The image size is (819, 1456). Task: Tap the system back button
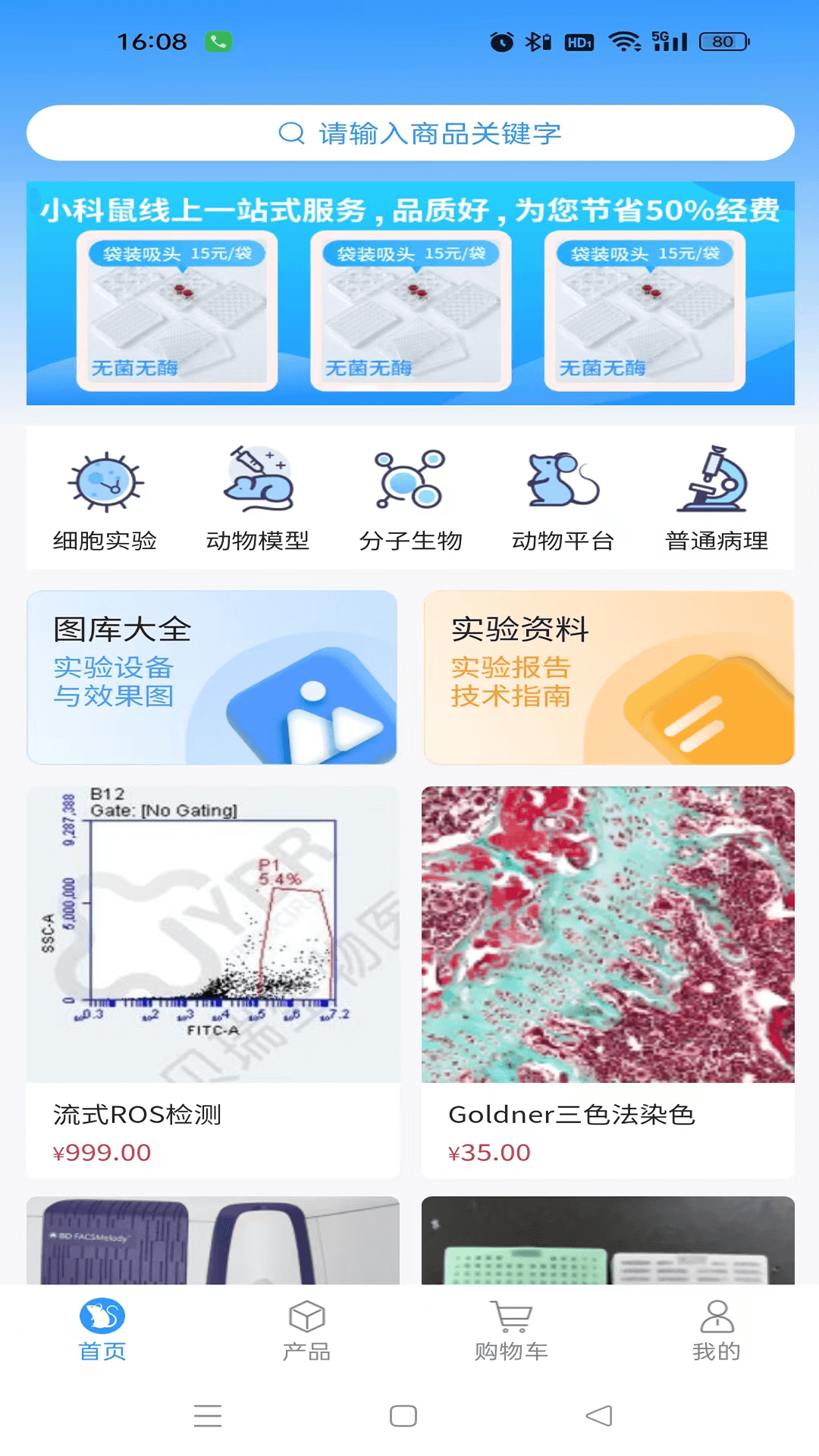tap(599, 1416)
